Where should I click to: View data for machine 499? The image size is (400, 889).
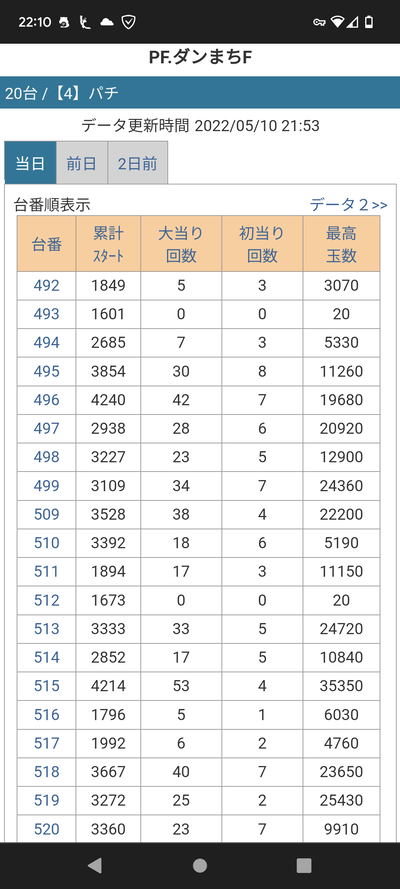[x=46, y=486]
